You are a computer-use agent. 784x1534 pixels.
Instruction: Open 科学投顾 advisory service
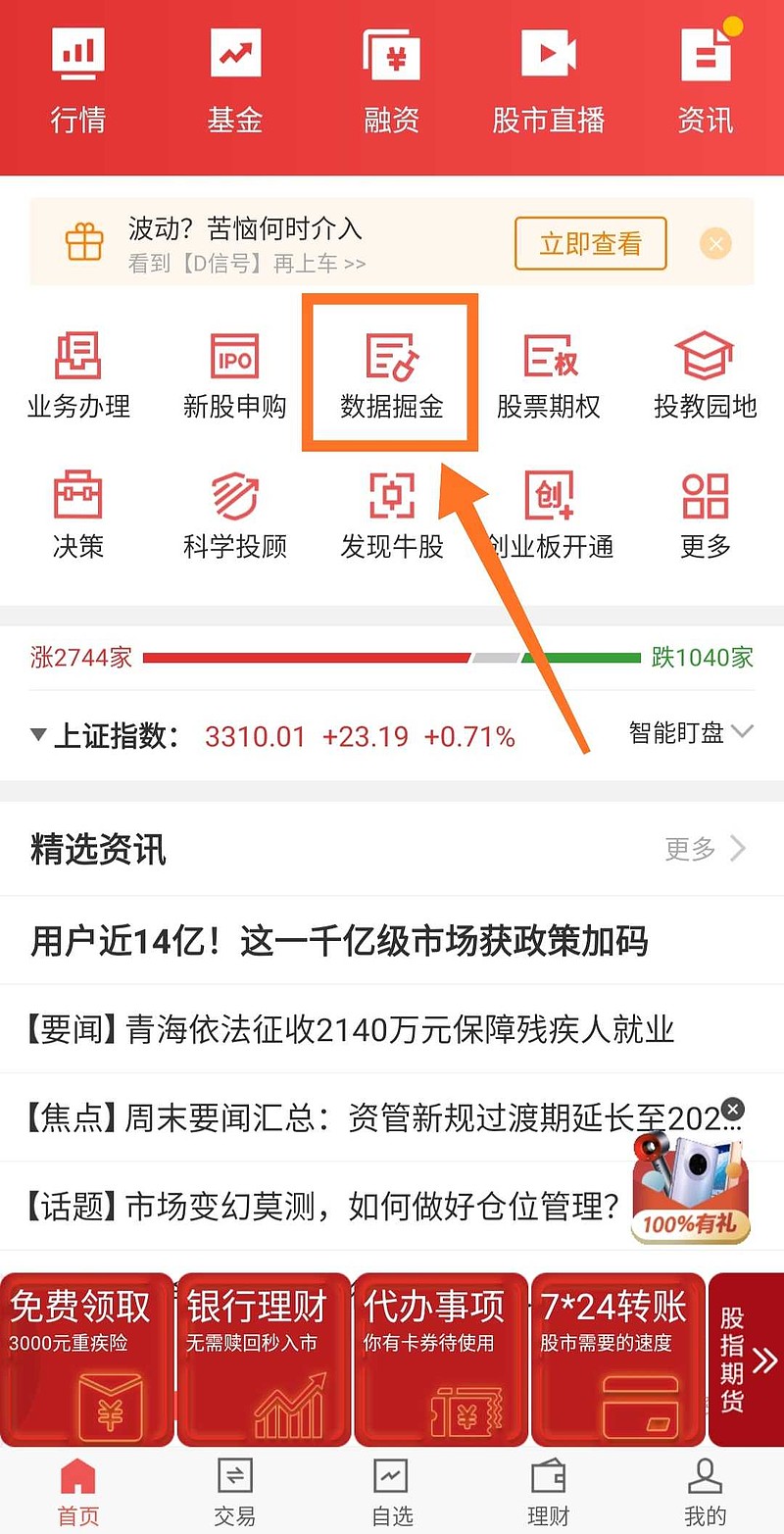coord(234,510)
